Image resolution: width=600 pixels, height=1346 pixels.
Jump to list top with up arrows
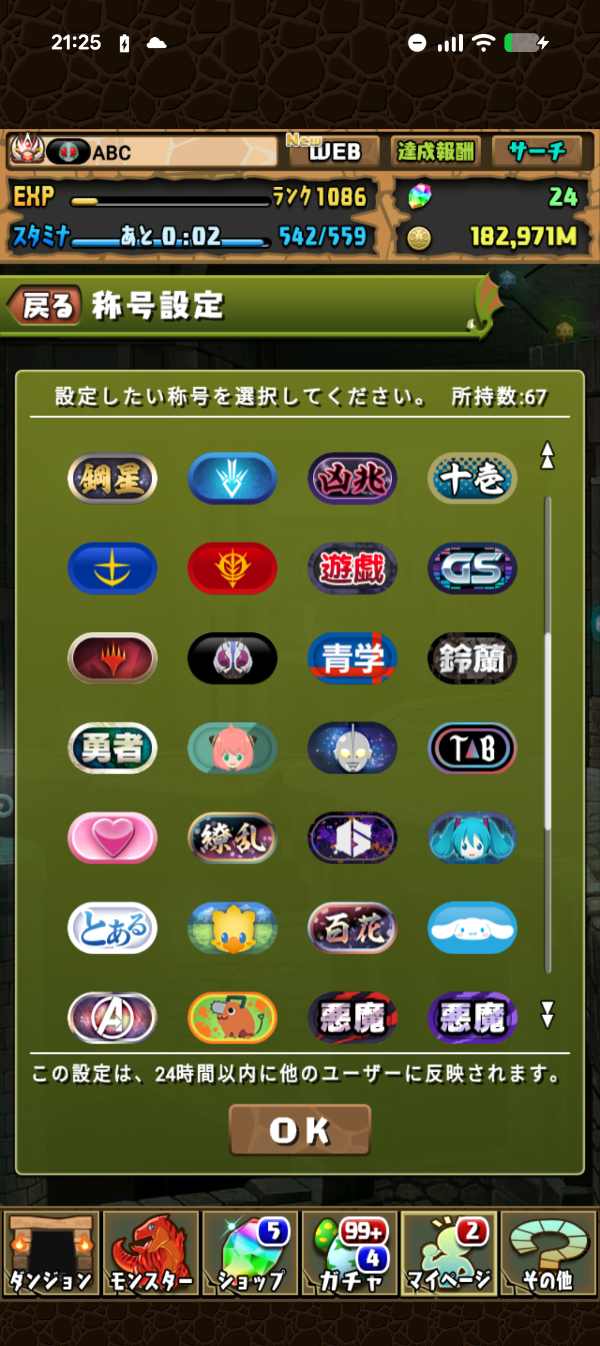(547, 455)
